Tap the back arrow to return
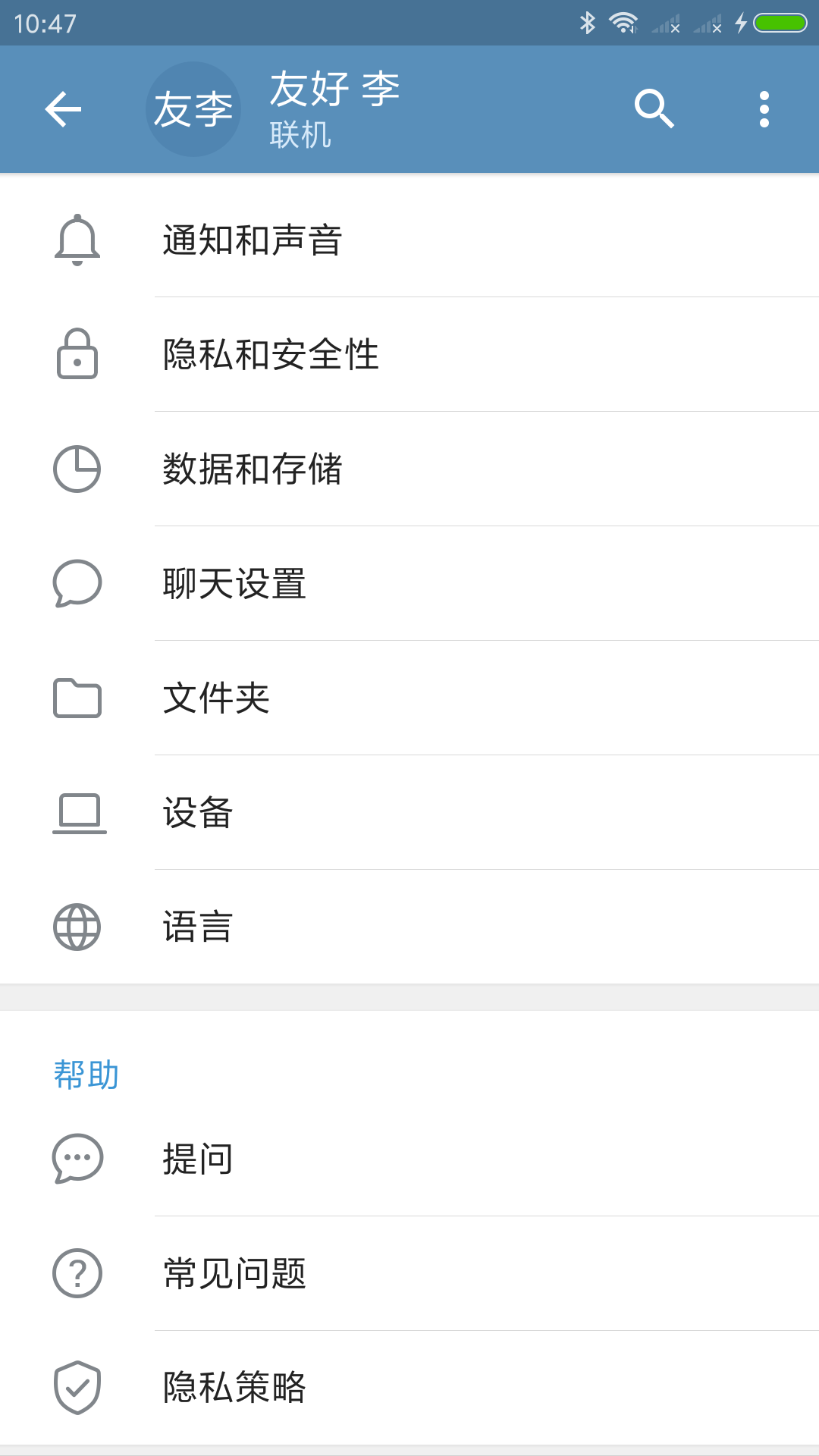 [62, 108]
